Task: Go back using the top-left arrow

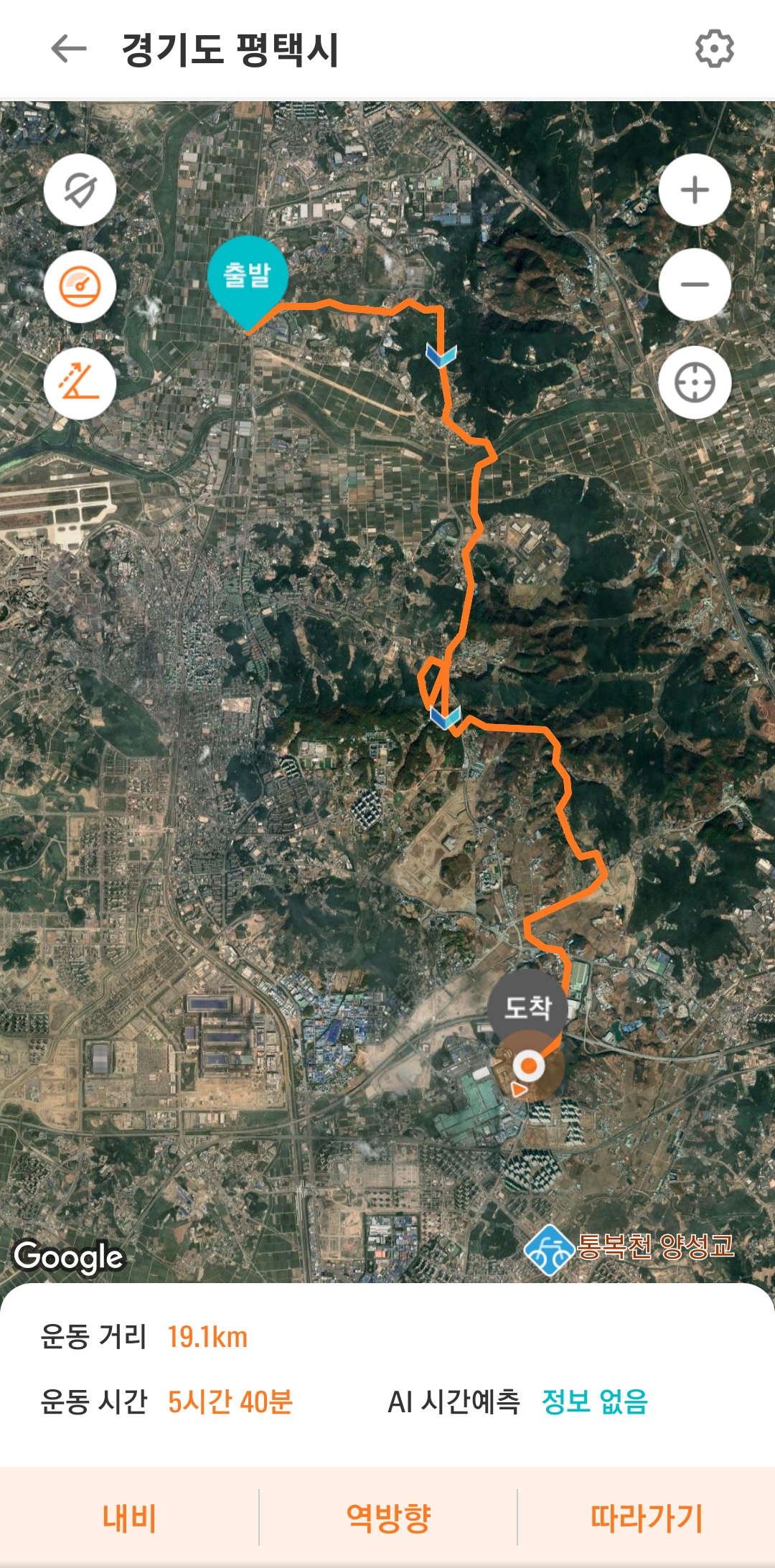Action: point(69,50)
